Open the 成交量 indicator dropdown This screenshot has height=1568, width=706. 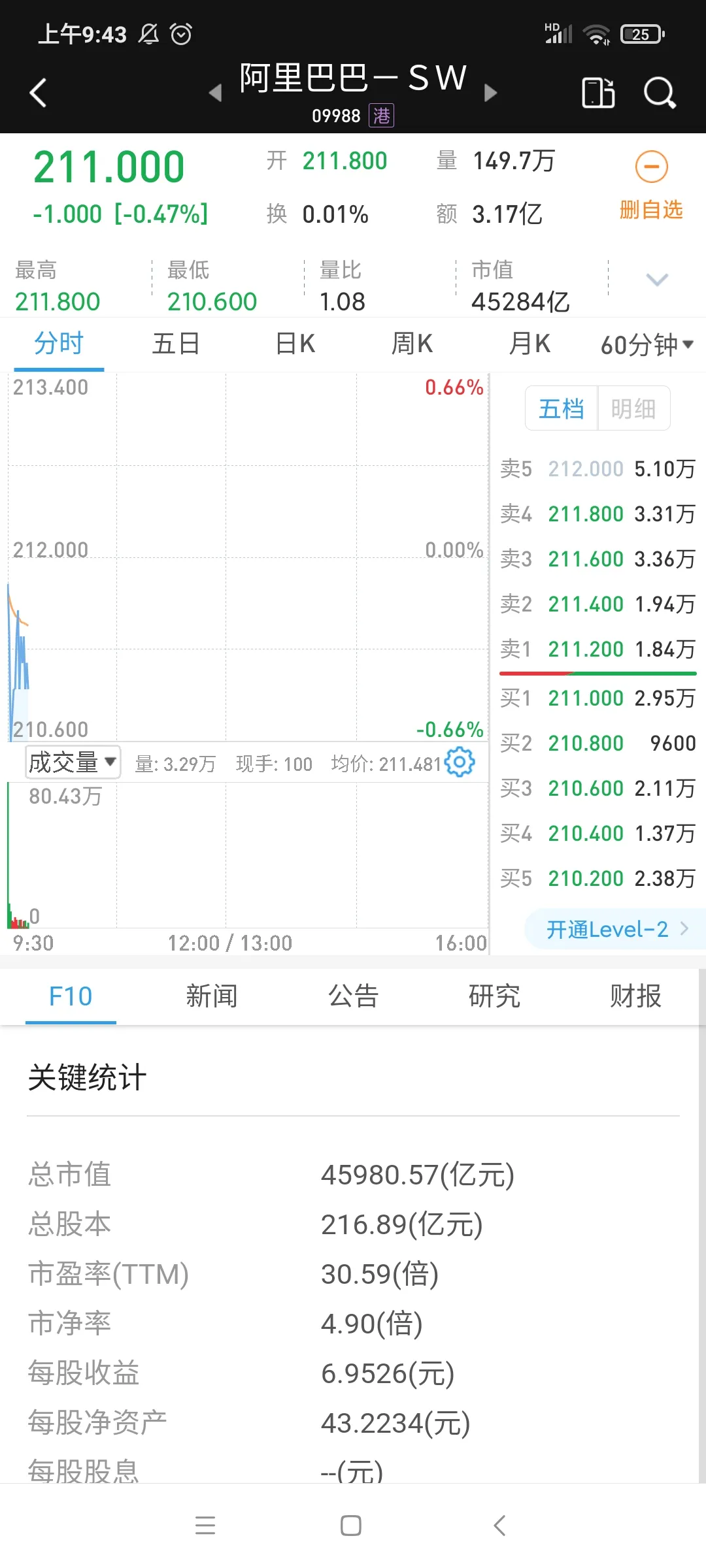pyautogui.click(x=73, y=762)
